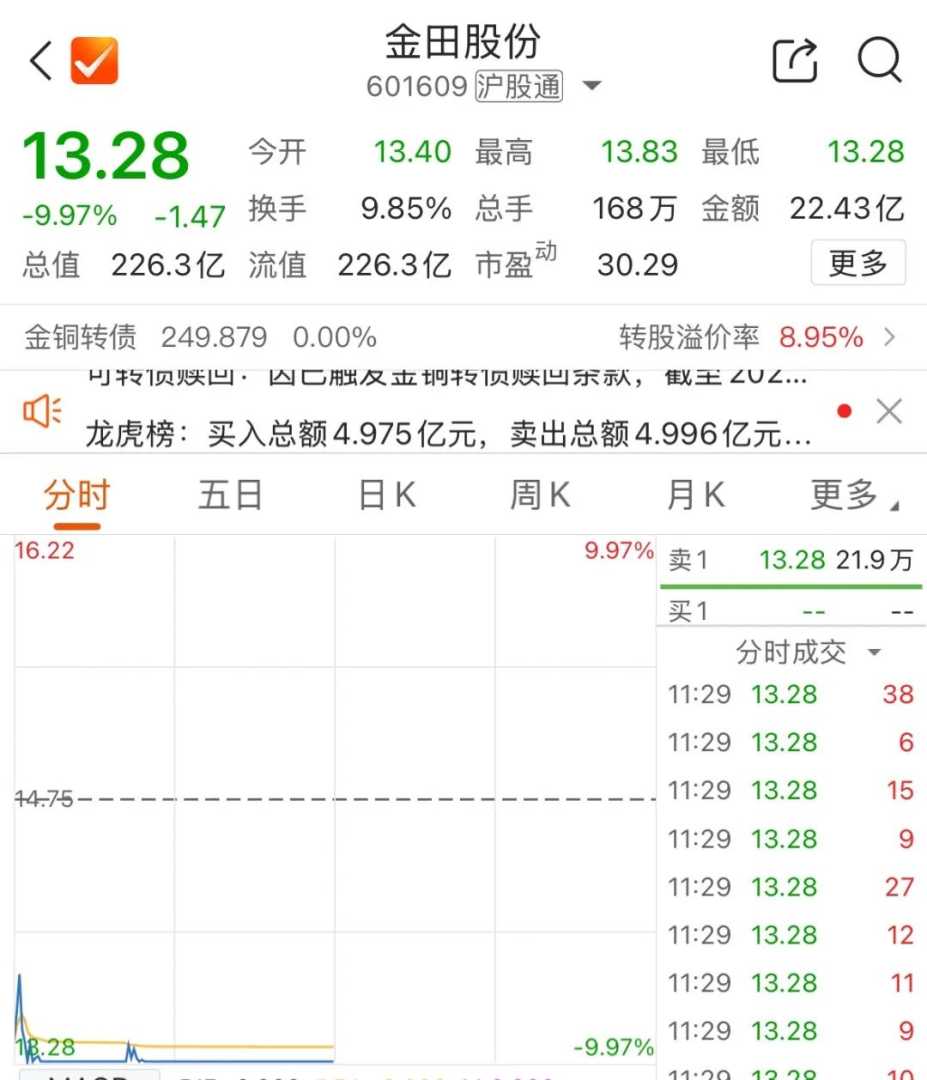927x1080 pixels.
Task: Tap the 卖1 order book row
Action: pos(790,560)
